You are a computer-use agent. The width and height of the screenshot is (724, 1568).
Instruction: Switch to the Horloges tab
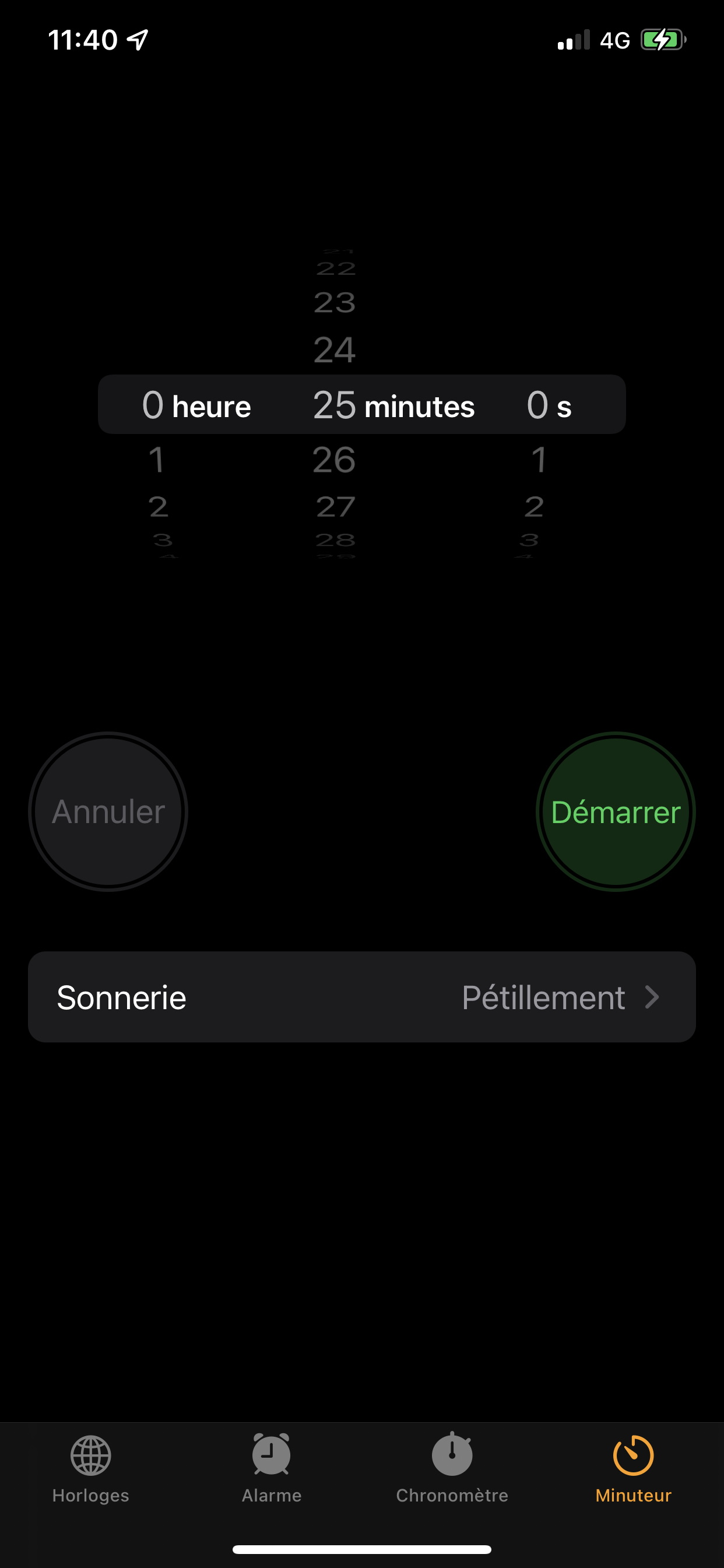tap(91, 1468)
